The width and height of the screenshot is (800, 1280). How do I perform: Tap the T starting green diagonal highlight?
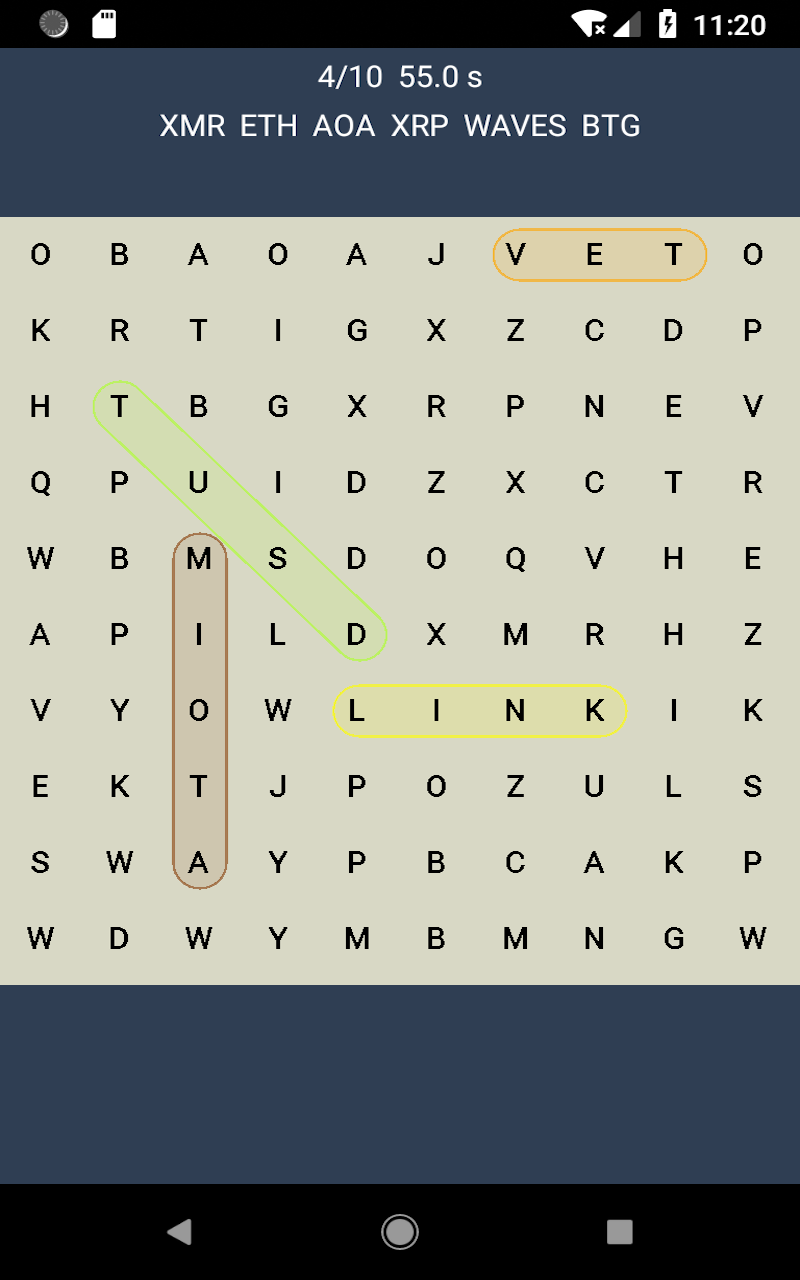point(120,407)
